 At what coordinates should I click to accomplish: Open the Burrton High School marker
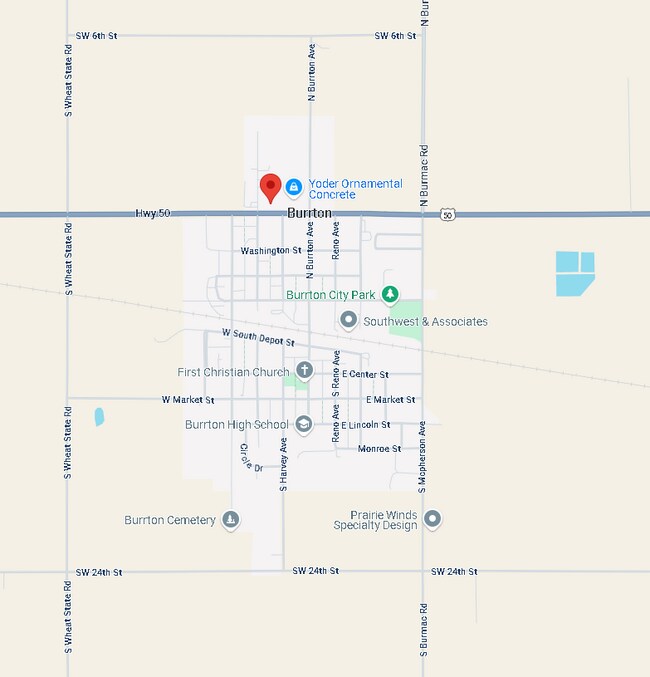click(304, 424)
